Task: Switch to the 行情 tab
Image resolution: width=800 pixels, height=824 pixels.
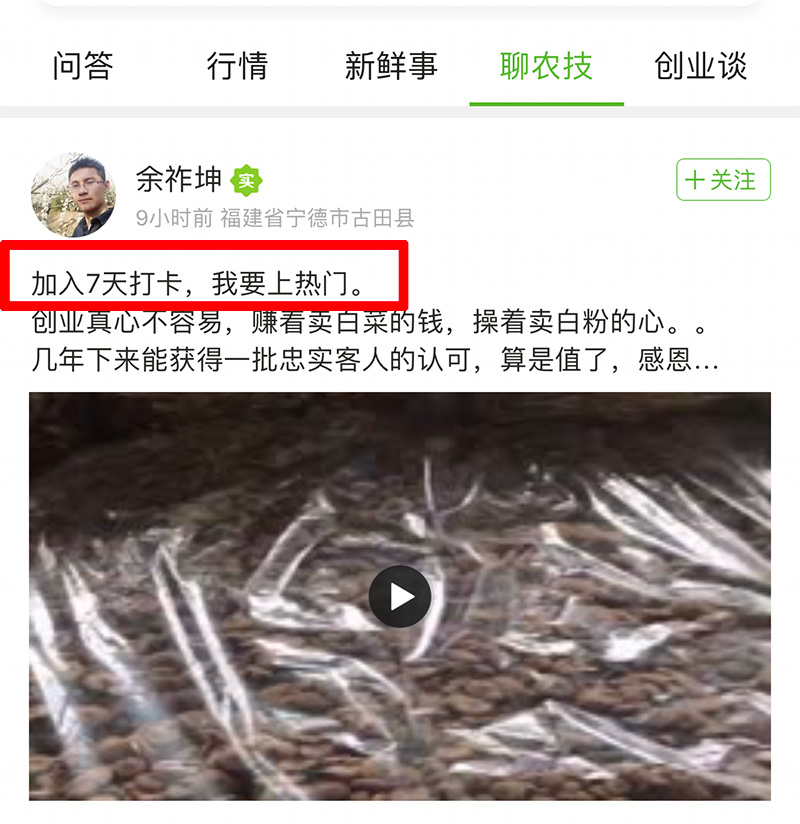Action: pos(237,66)
